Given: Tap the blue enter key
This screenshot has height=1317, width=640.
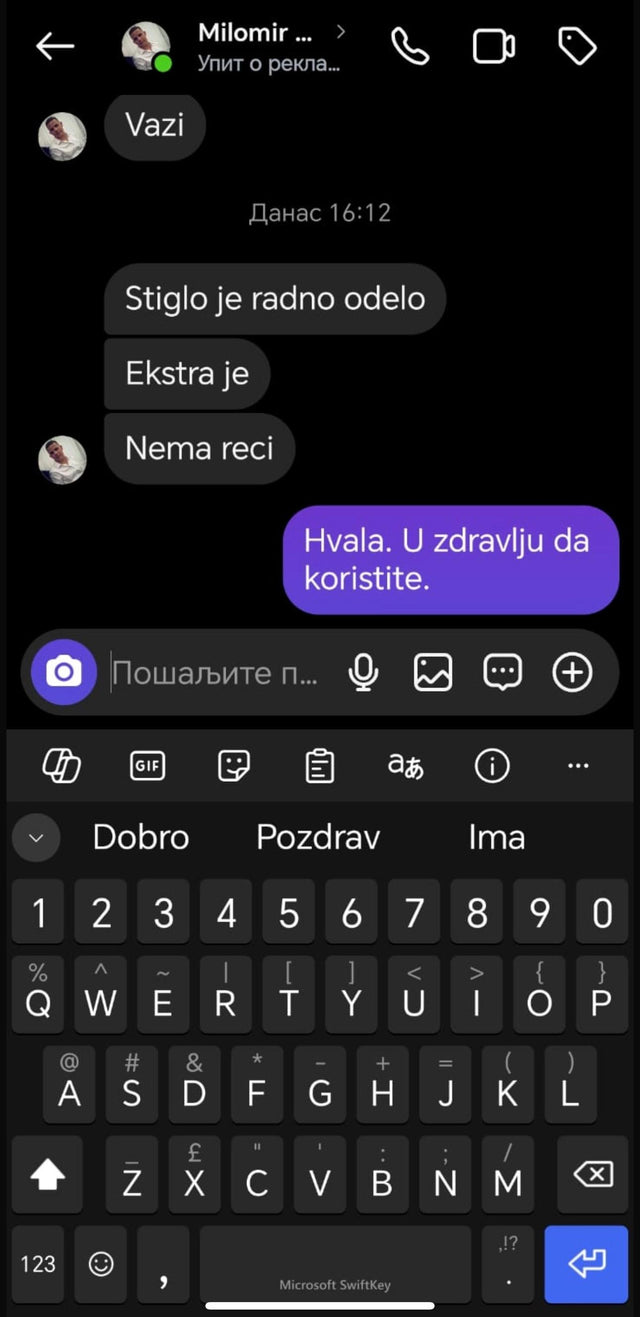Looking at the screenshot, I should coord(587,1264).
